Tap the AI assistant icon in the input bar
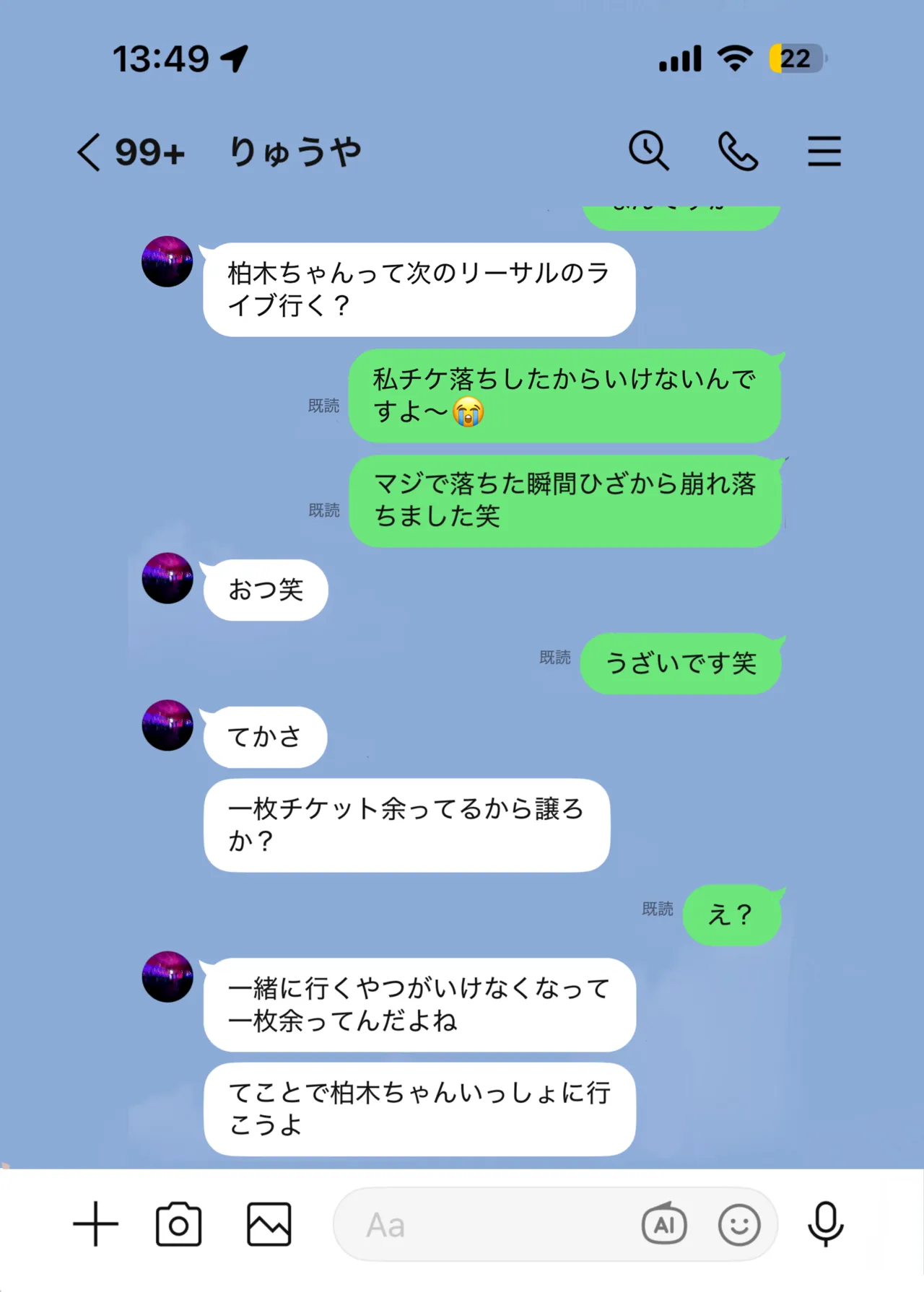The height and width of the screenshot is (1292, 924). point(663,1223)
